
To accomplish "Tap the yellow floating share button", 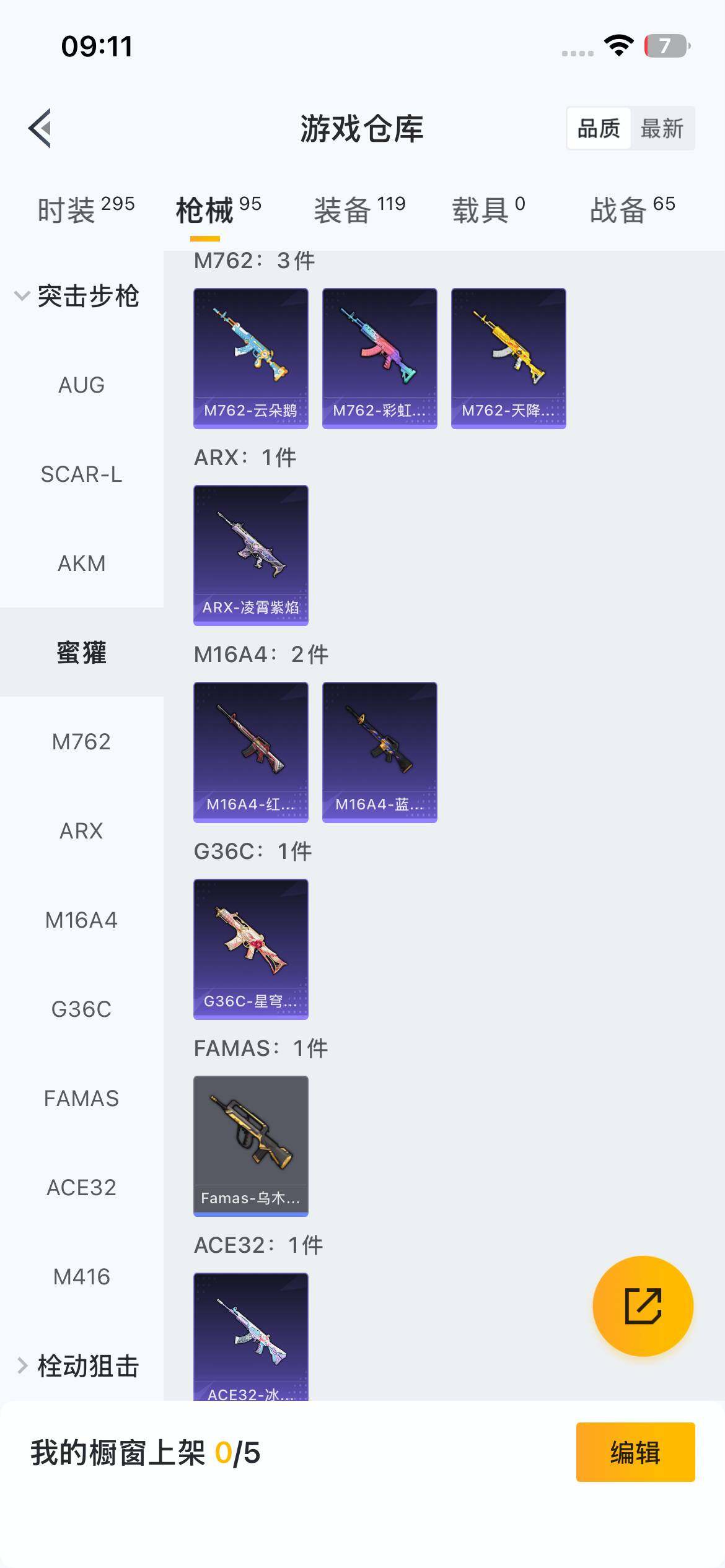I will (x=643, y=1306).
